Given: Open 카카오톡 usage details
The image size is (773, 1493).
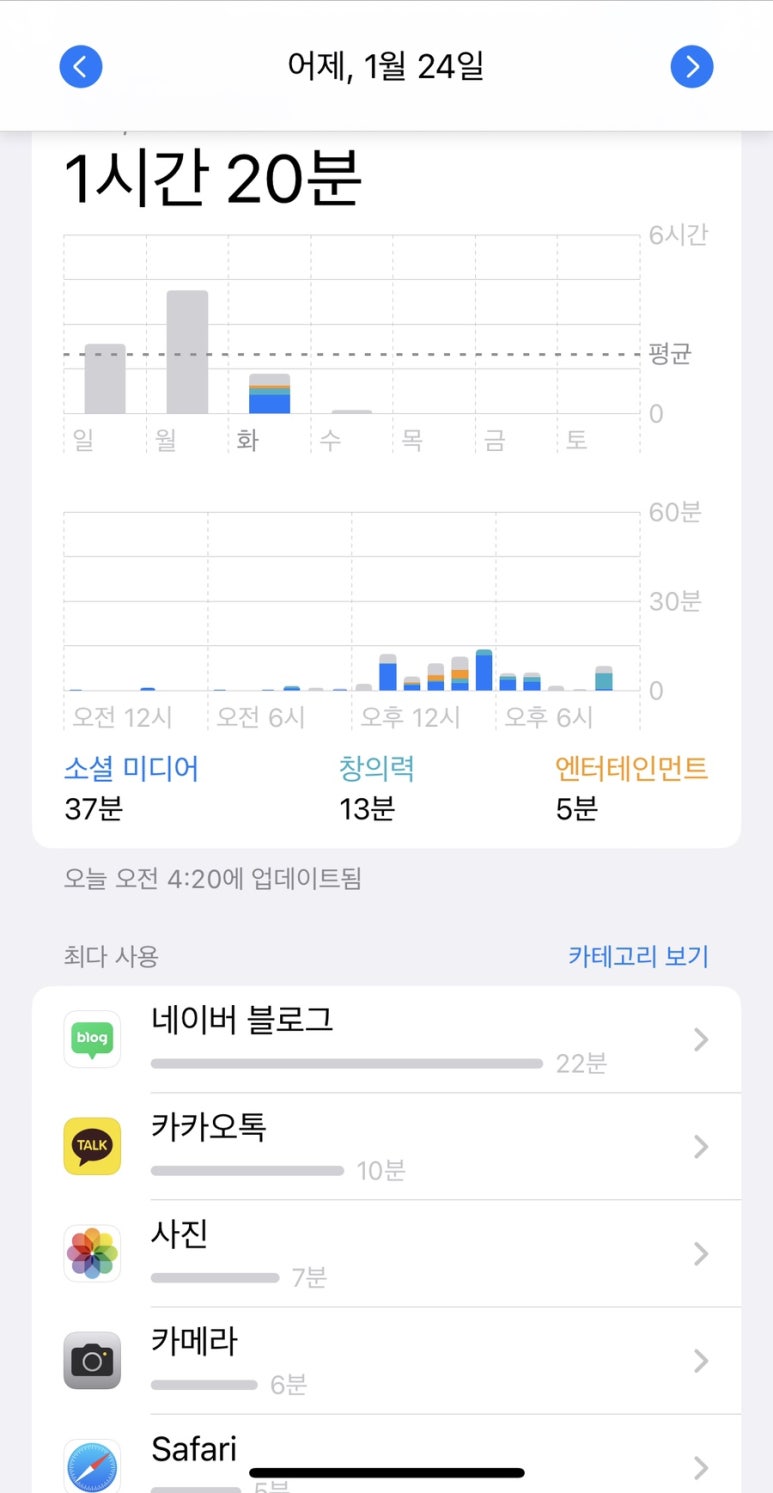Looking at the screenshot, I should [386, 1147].
